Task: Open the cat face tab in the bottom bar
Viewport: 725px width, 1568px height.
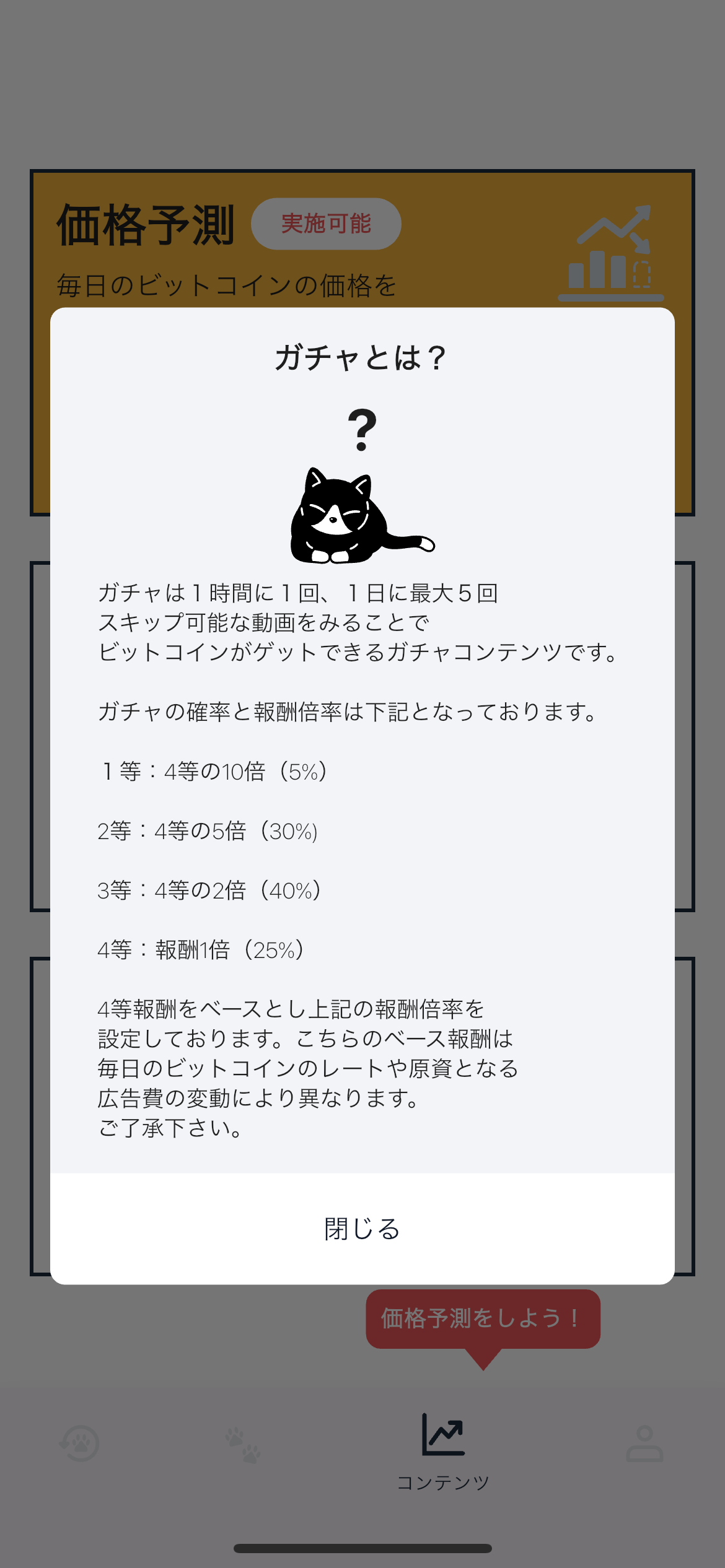Action: tap(80, 1444)
